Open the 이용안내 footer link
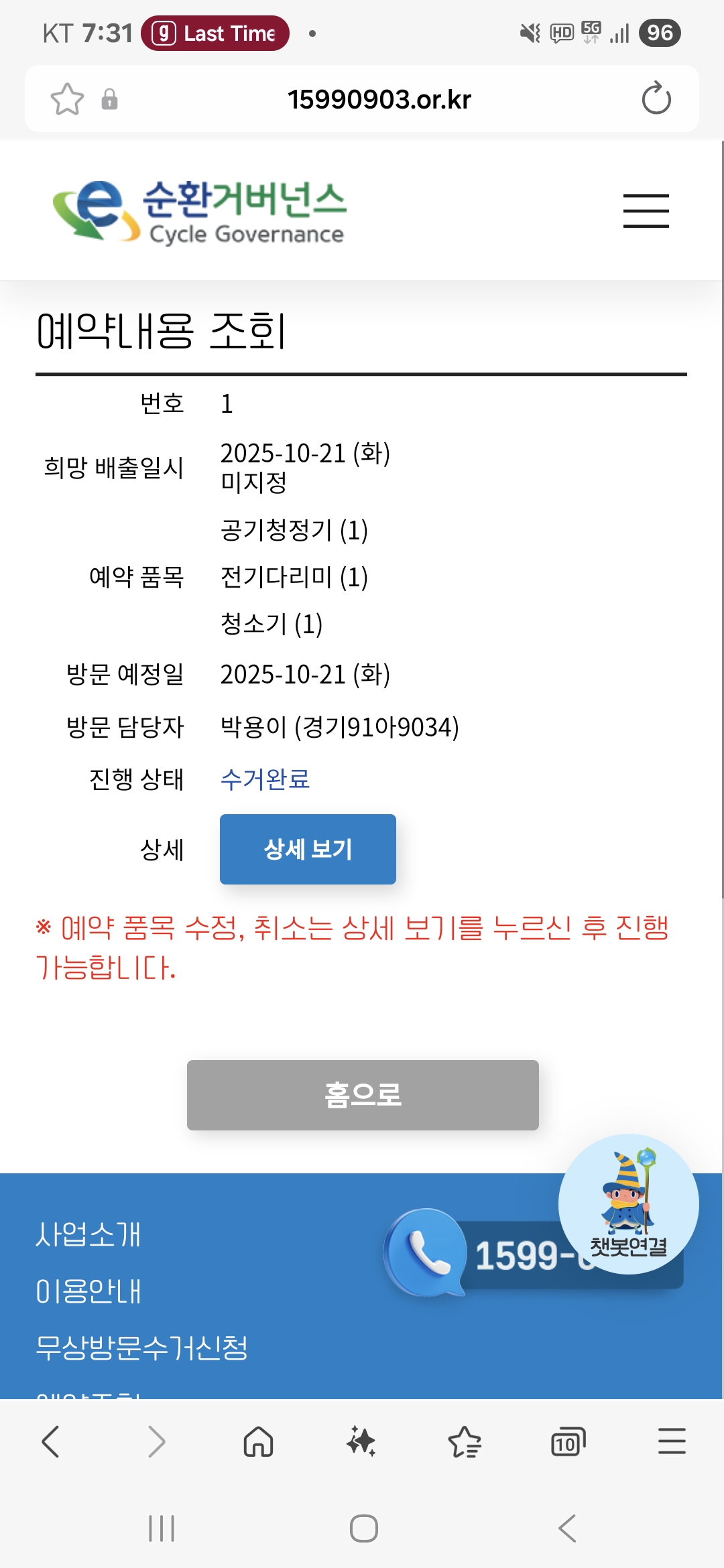This screenshot has height=1568, width=724. pos(88,1291)
